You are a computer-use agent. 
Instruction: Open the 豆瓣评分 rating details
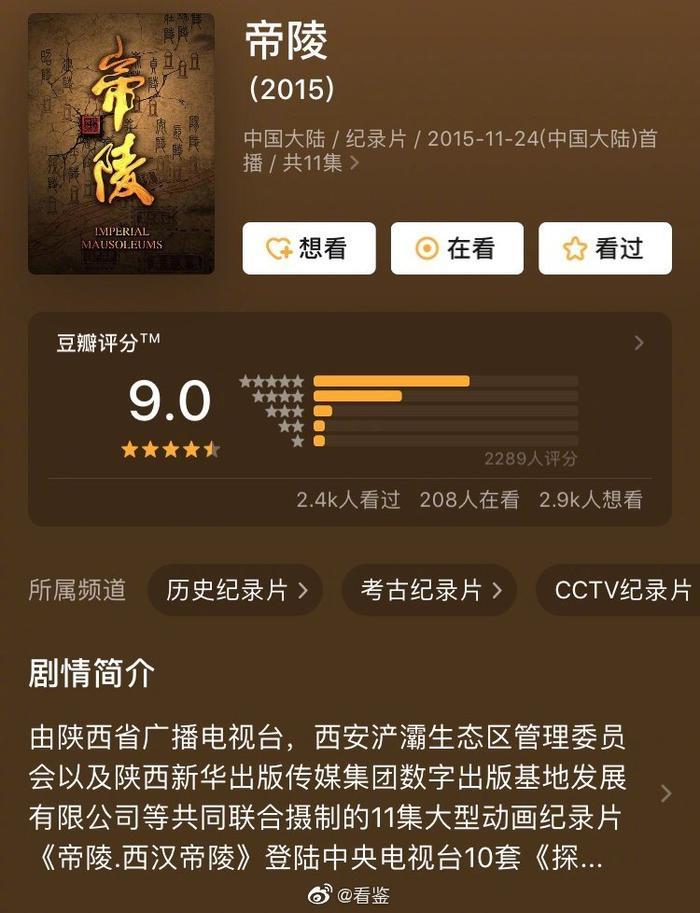point(639,343)
